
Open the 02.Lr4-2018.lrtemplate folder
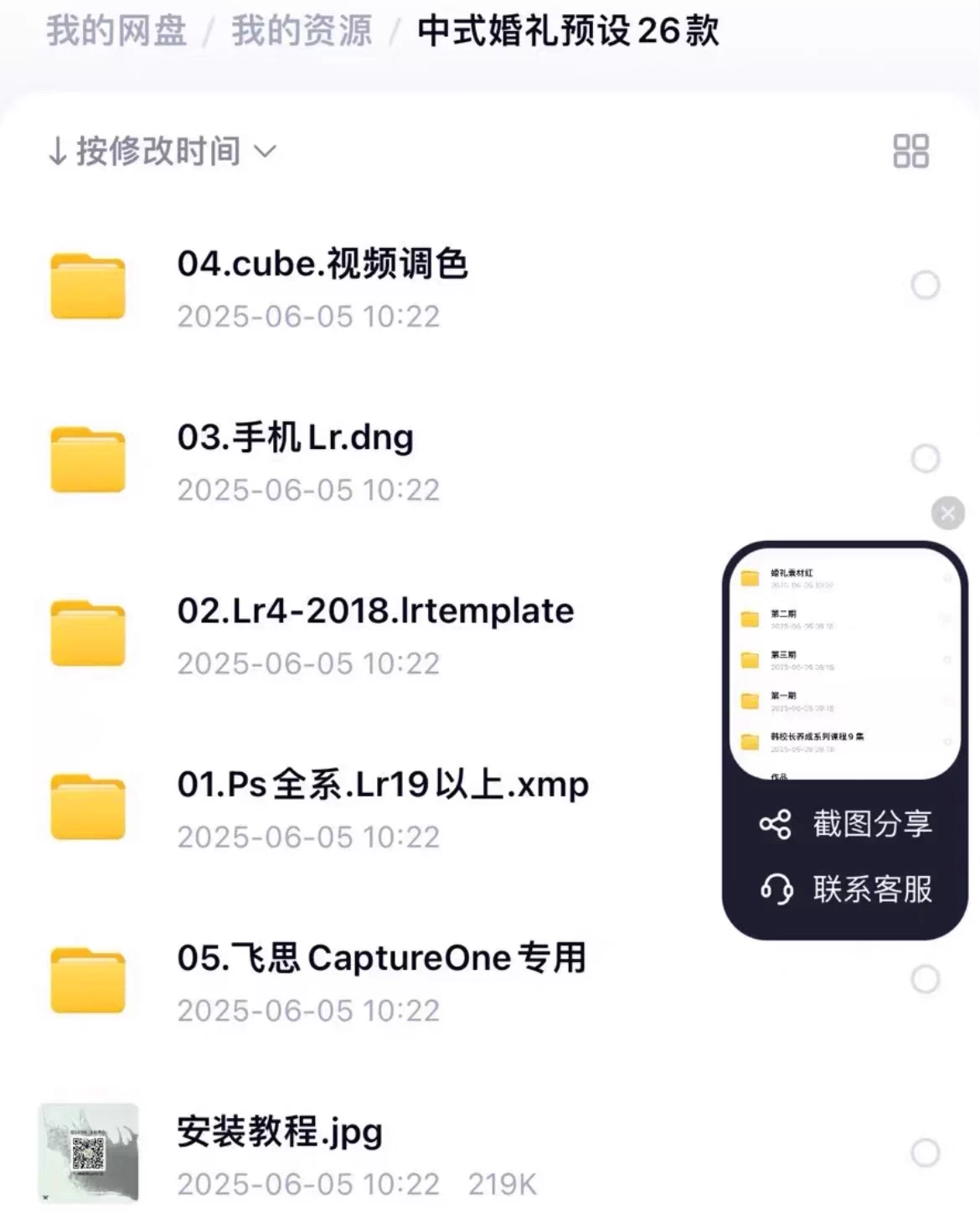375,611
